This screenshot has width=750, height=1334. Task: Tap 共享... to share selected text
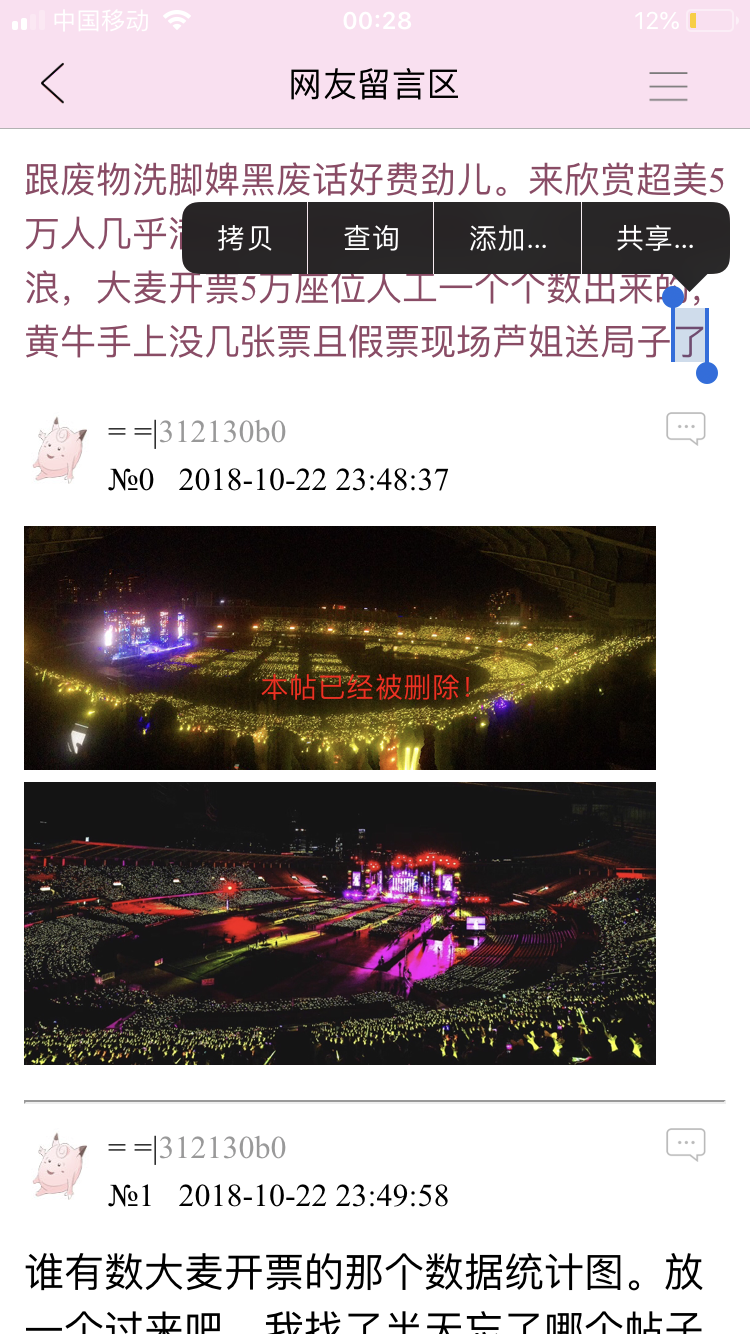point(655,238)
